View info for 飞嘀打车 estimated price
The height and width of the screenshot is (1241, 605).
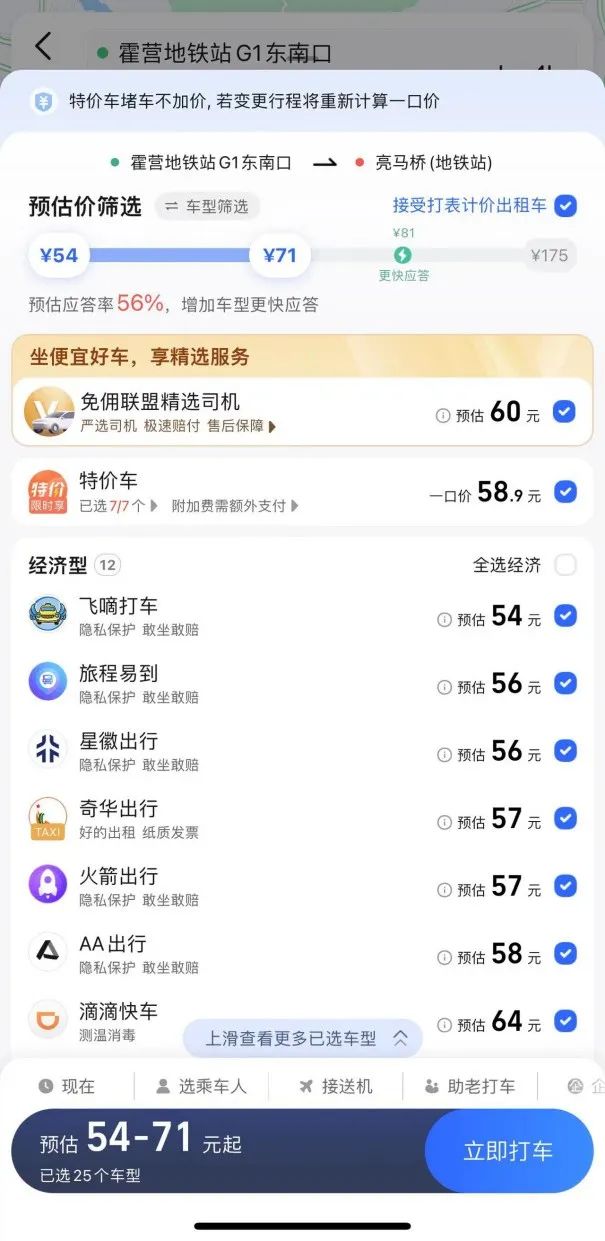(x=443, y=620)
